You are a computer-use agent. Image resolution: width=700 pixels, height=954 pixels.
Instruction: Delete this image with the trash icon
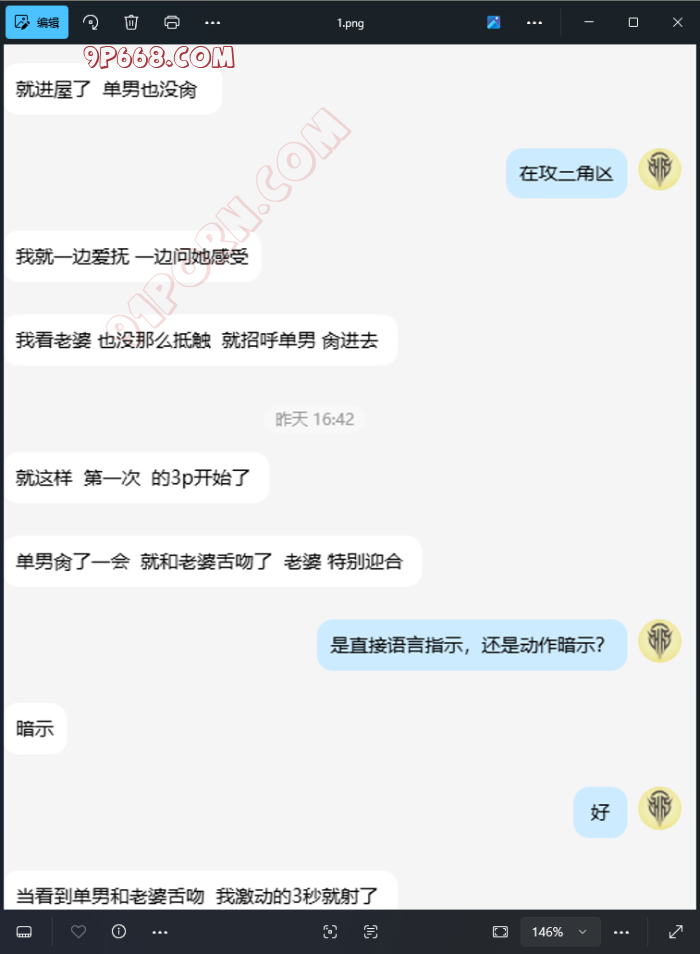131,22
